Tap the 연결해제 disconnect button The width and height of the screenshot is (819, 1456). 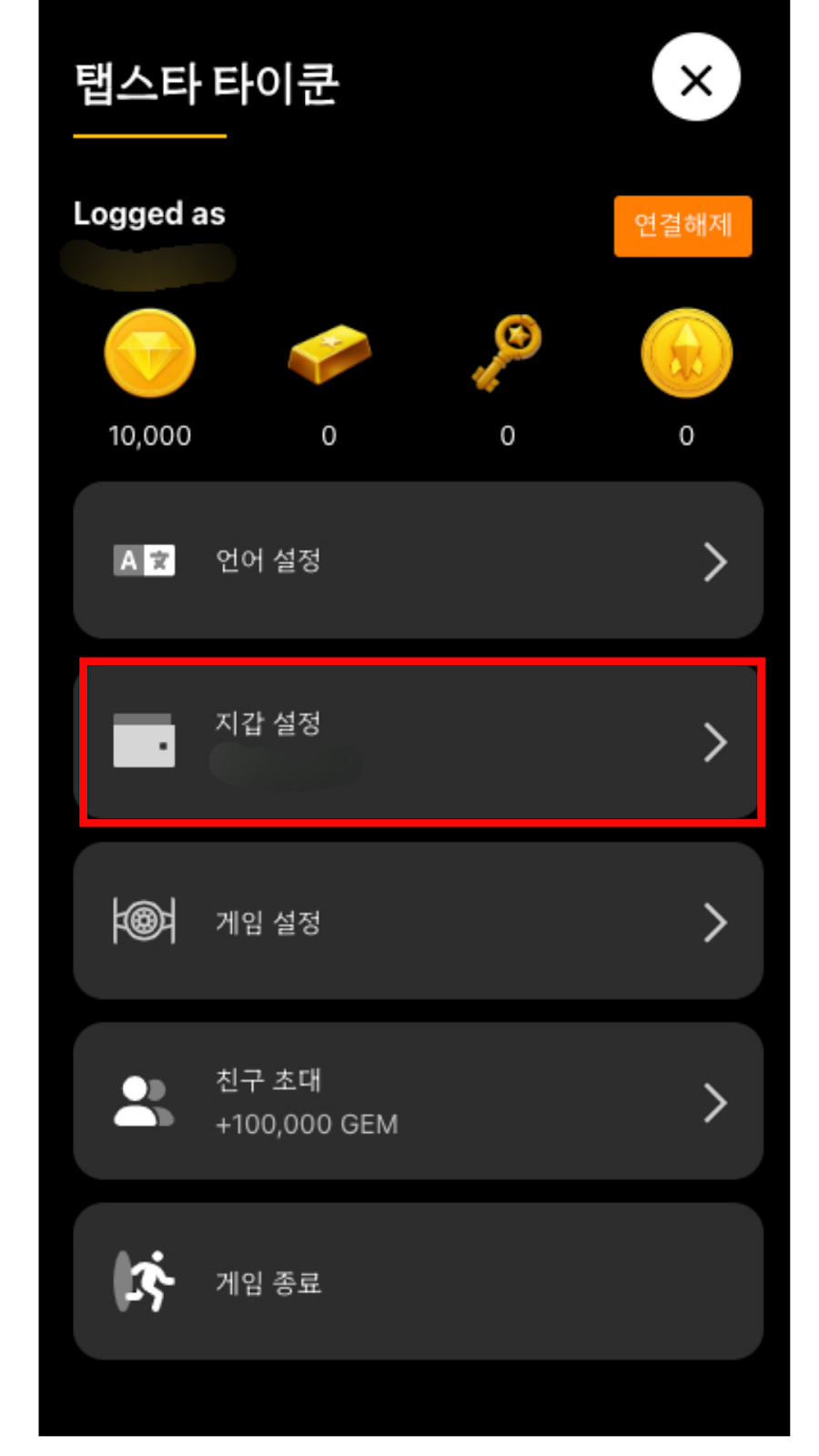click(x=682, y=226)
